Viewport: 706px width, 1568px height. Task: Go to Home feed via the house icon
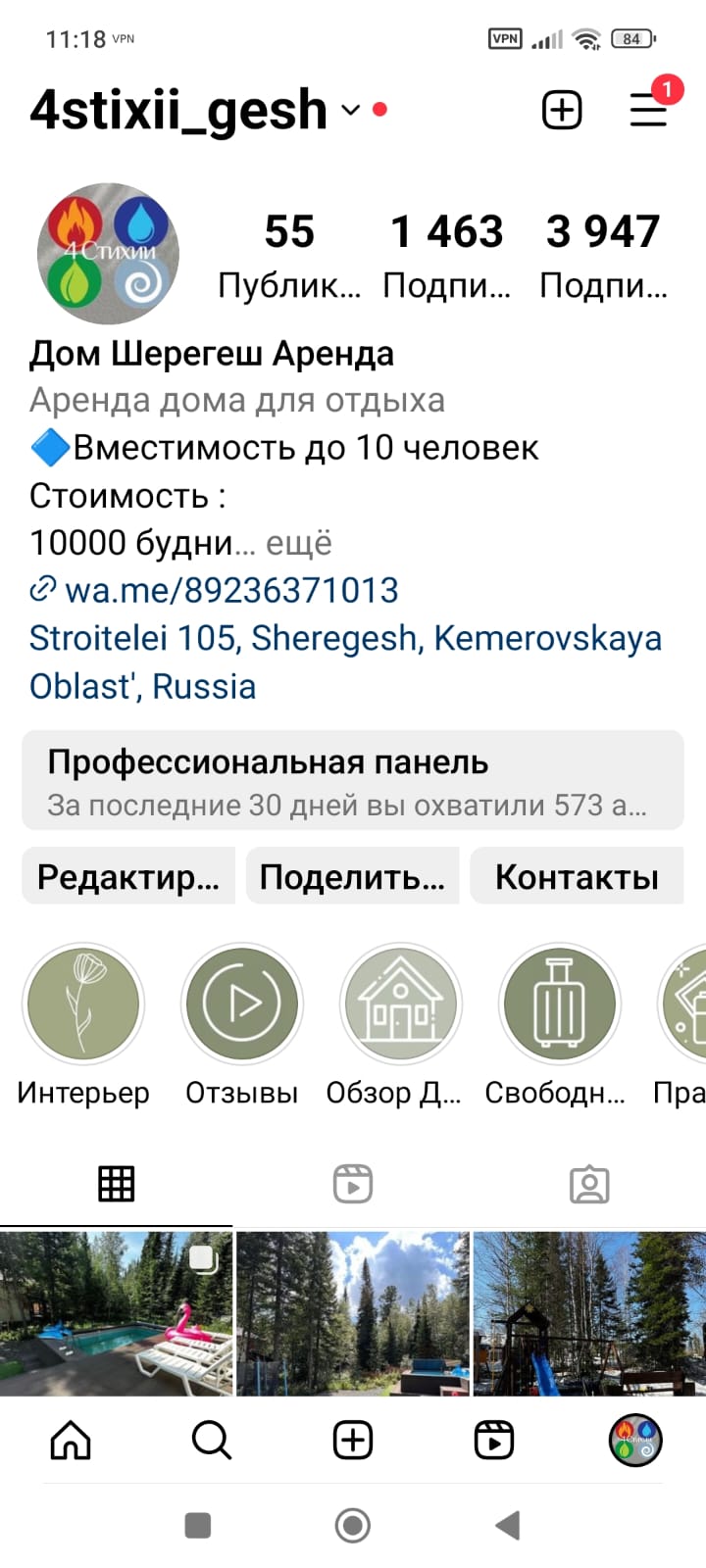(x=70, y=1440)
